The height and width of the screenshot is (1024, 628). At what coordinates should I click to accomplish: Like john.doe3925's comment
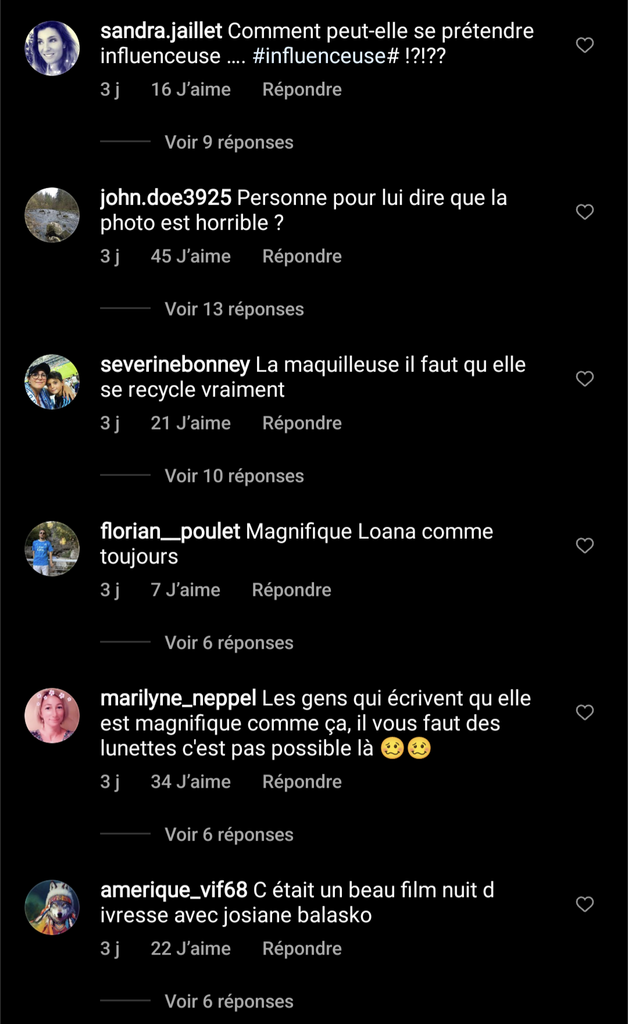point(585,212)
